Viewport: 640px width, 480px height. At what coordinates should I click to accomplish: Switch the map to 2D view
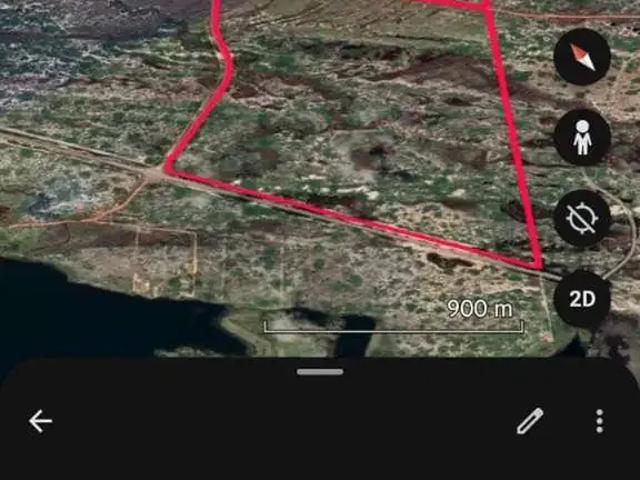click(582, 298)
